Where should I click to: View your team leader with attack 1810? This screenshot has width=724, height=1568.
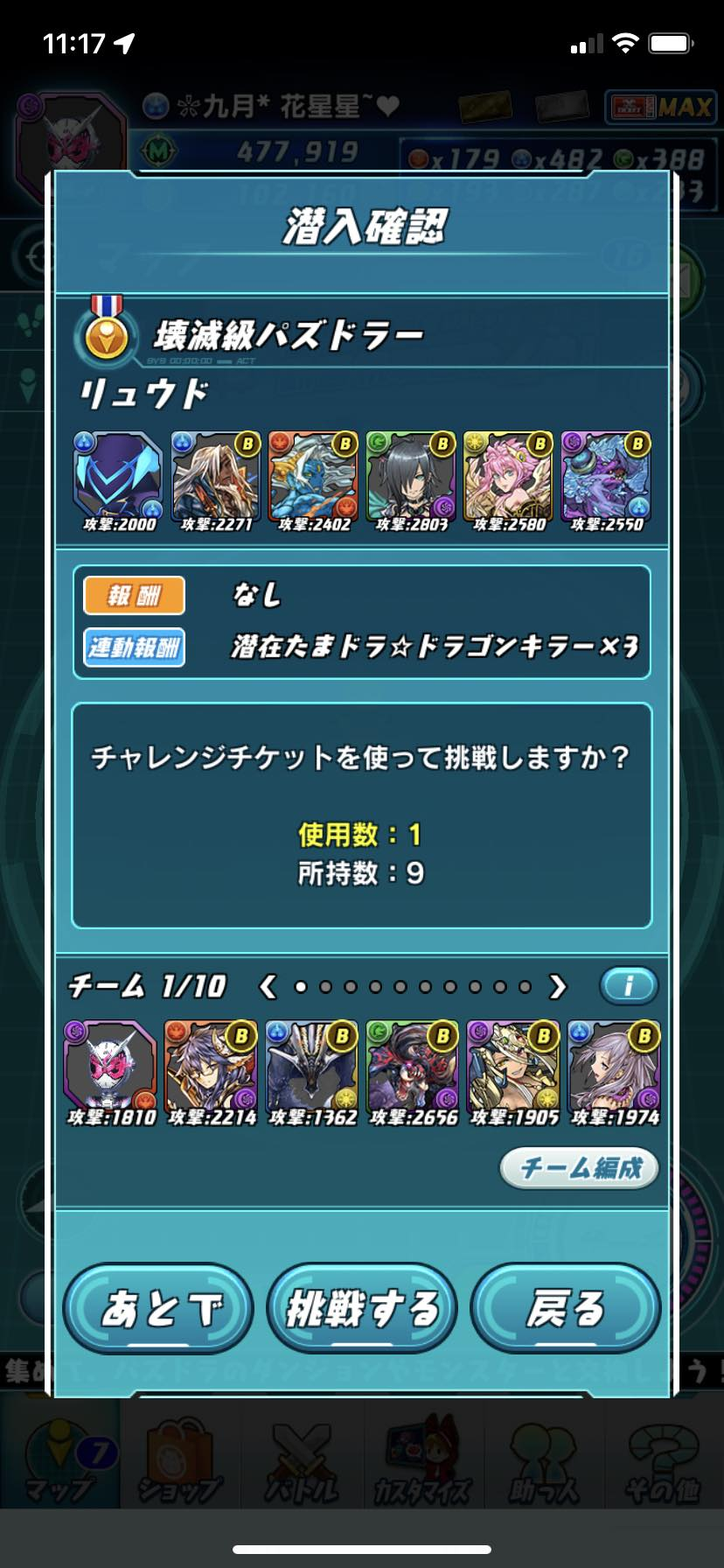(x=111, y=1066)
